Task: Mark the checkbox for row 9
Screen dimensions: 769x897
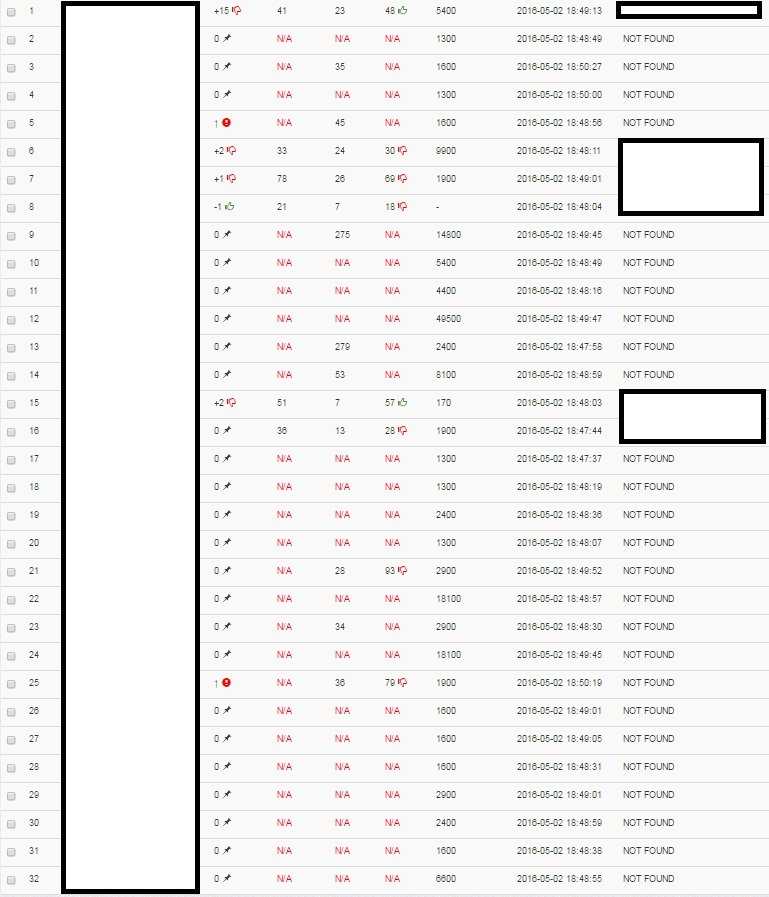Action: [11, 236]
